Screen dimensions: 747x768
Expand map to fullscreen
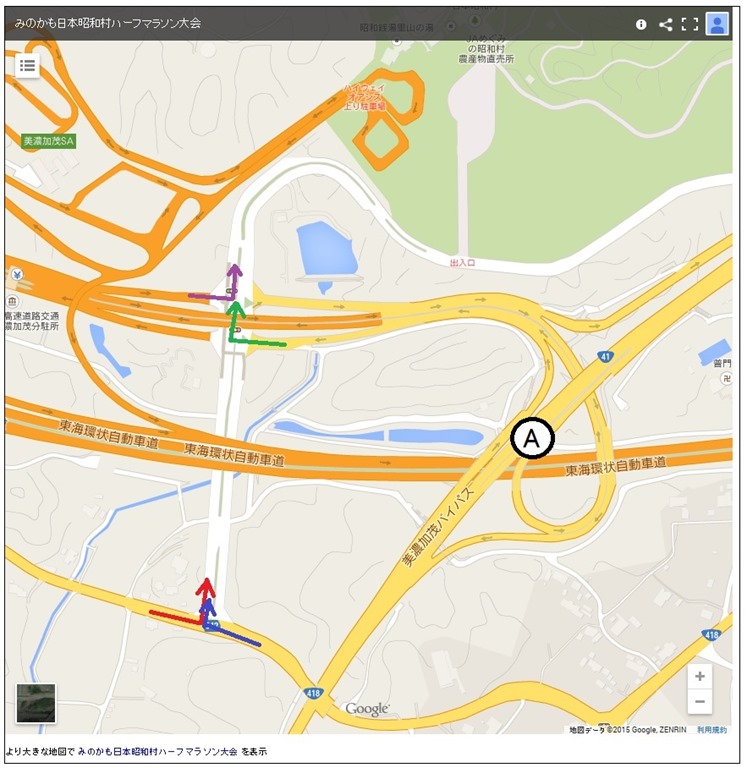click(690, 24)
